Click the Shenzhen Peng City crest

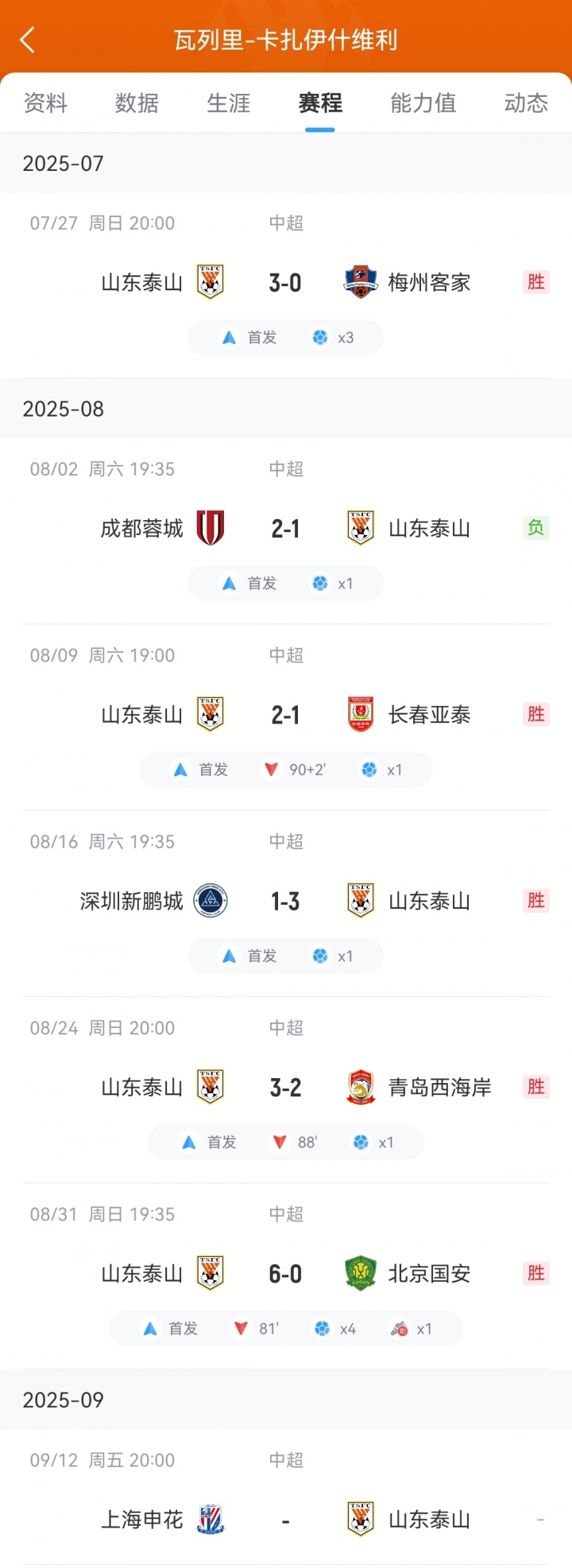tap(211, 901)
